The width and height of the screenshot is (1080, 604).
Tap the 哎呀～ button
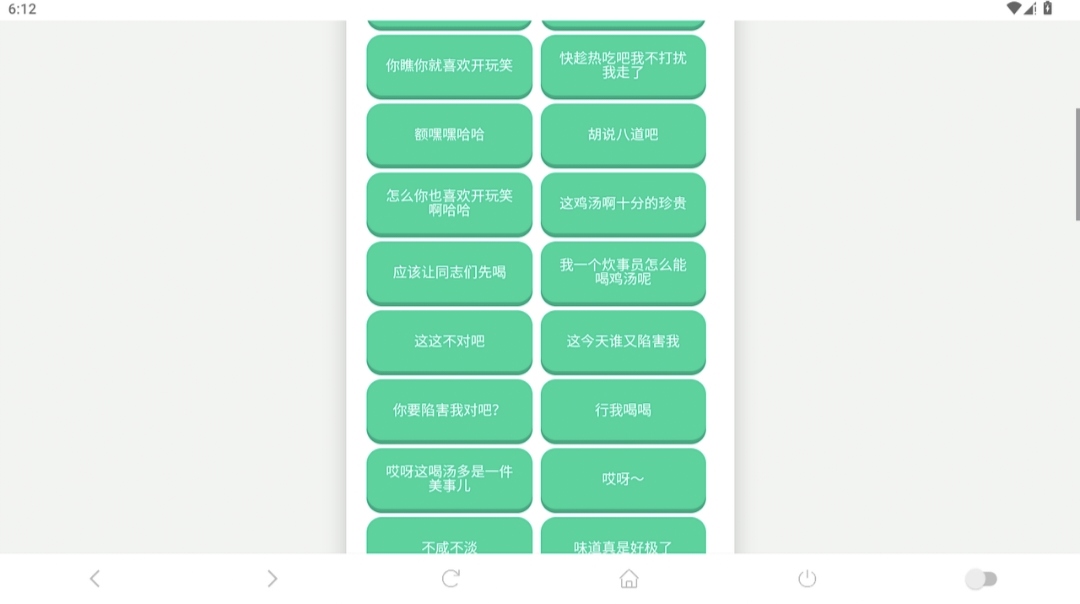coord(623,479)
